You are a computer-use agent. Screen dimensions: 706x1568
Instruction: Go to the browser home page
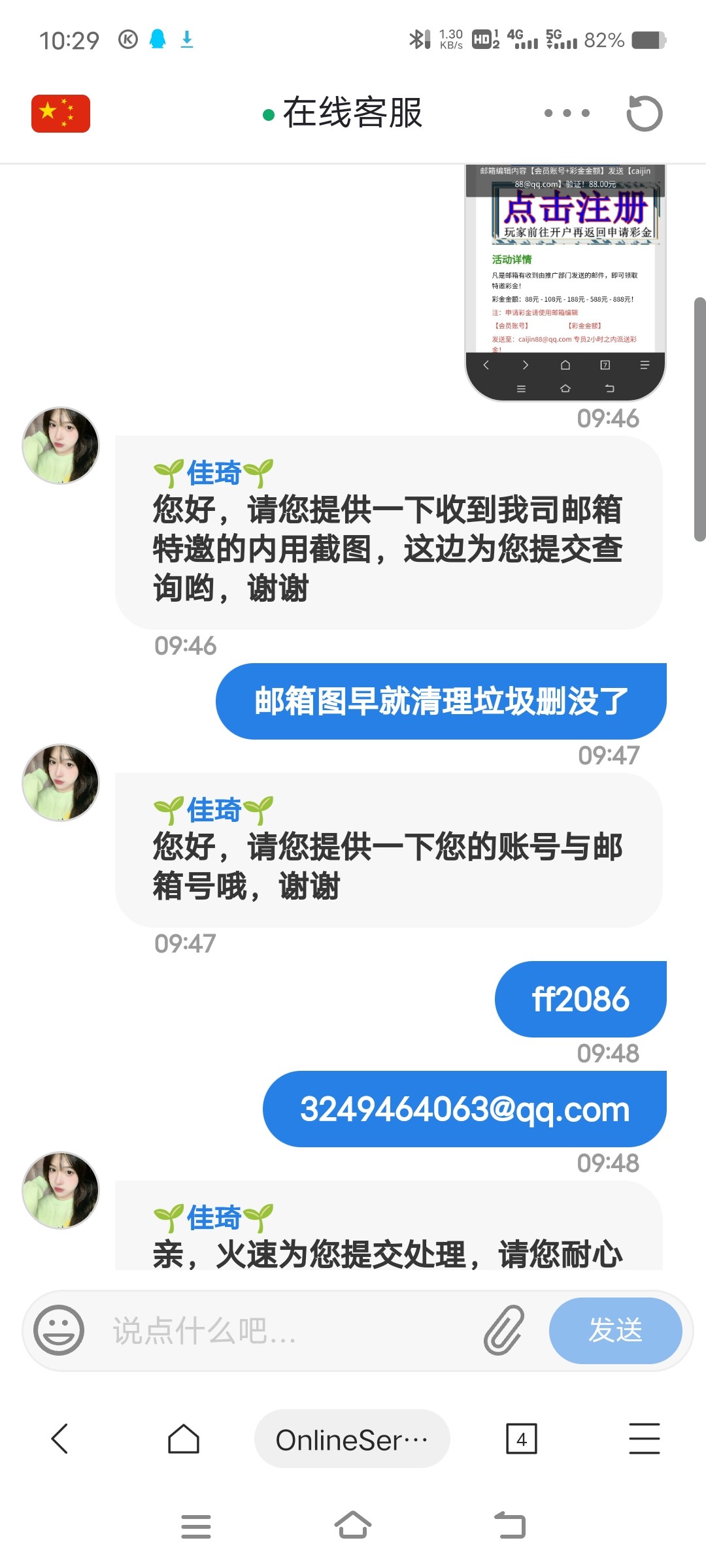(x=184, y=1439)
